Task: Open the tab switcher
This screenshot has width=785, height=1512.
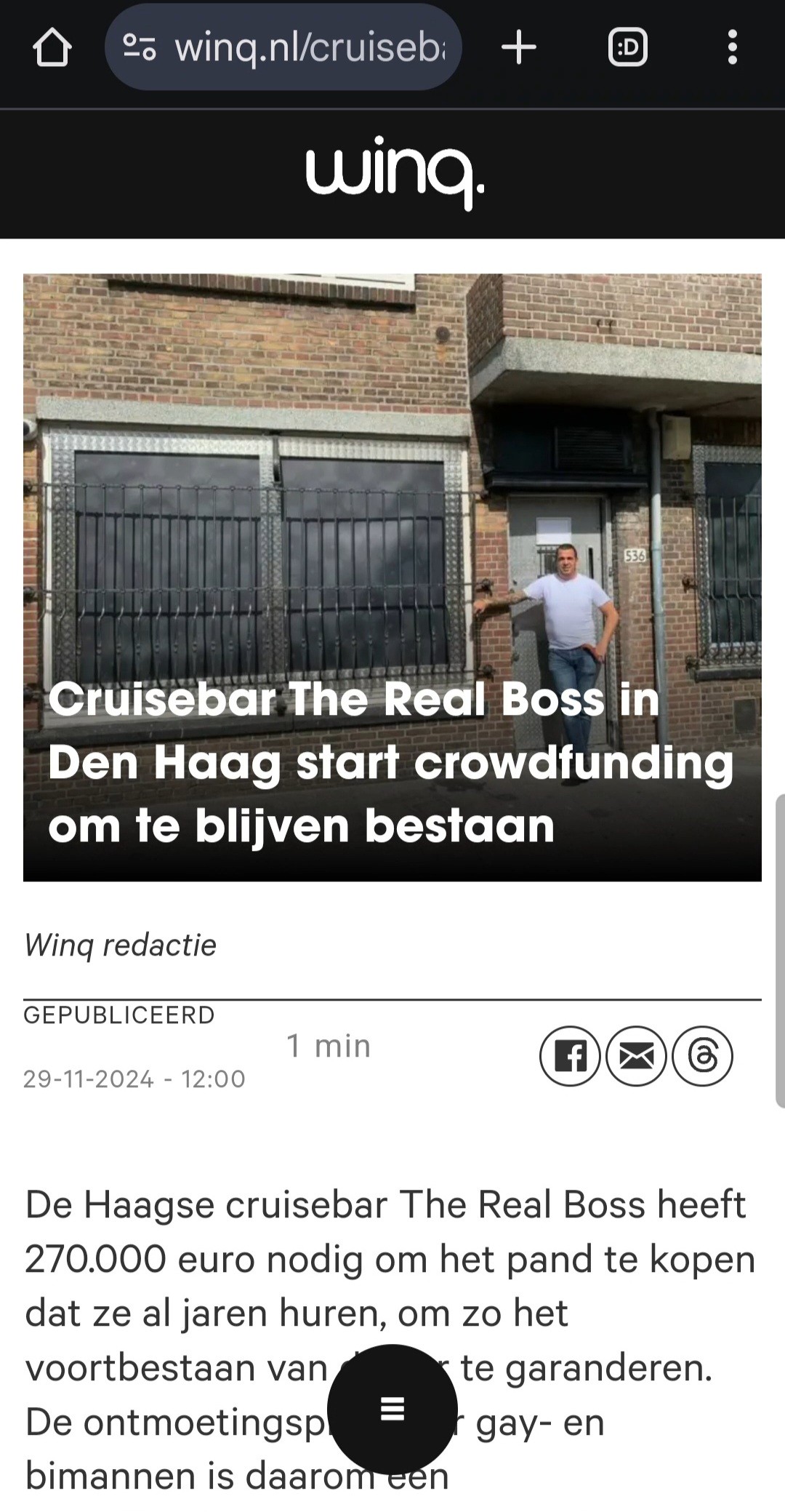Action: pos(627,48)
